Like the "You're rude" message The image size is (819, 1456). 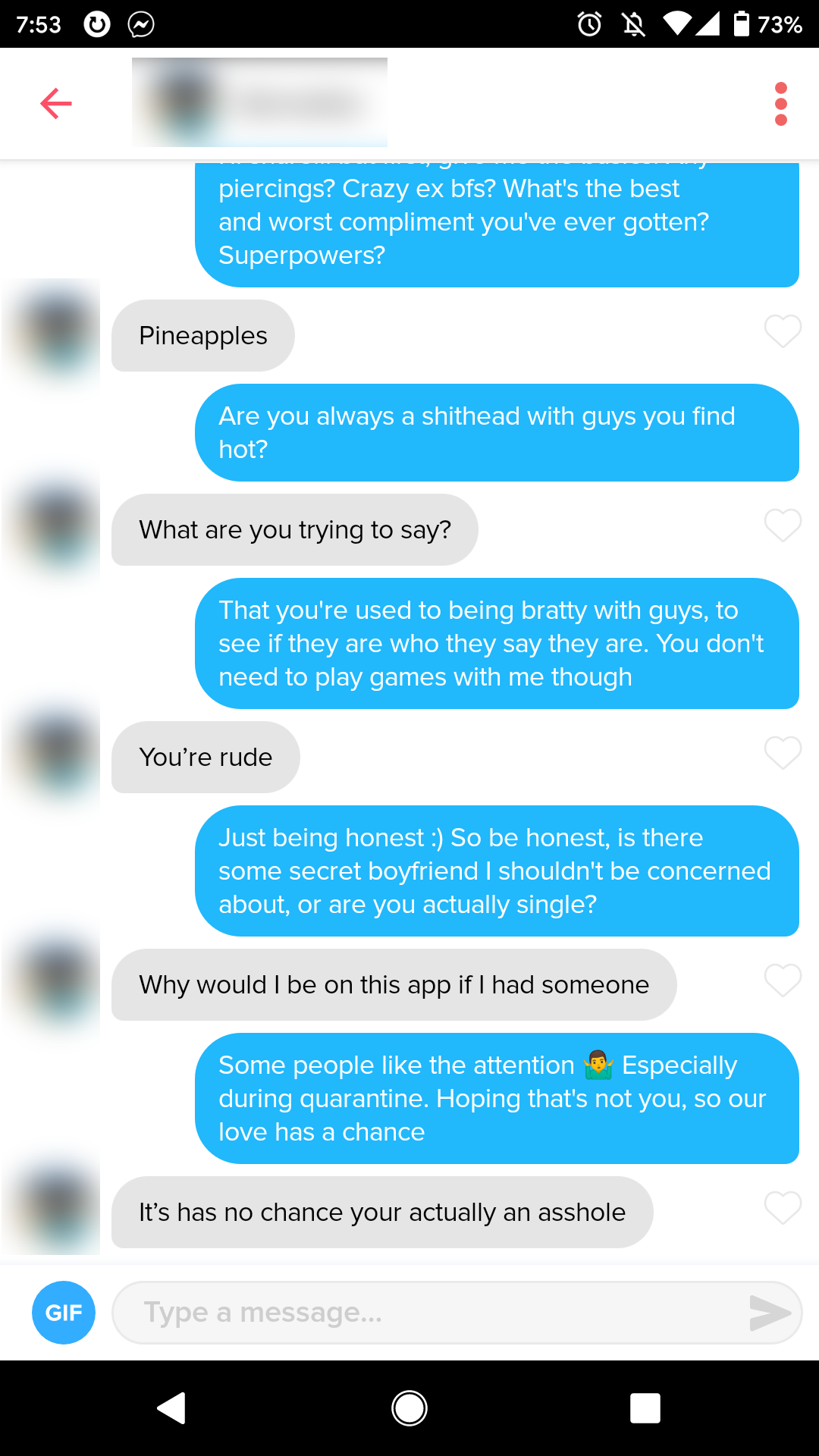783,752
